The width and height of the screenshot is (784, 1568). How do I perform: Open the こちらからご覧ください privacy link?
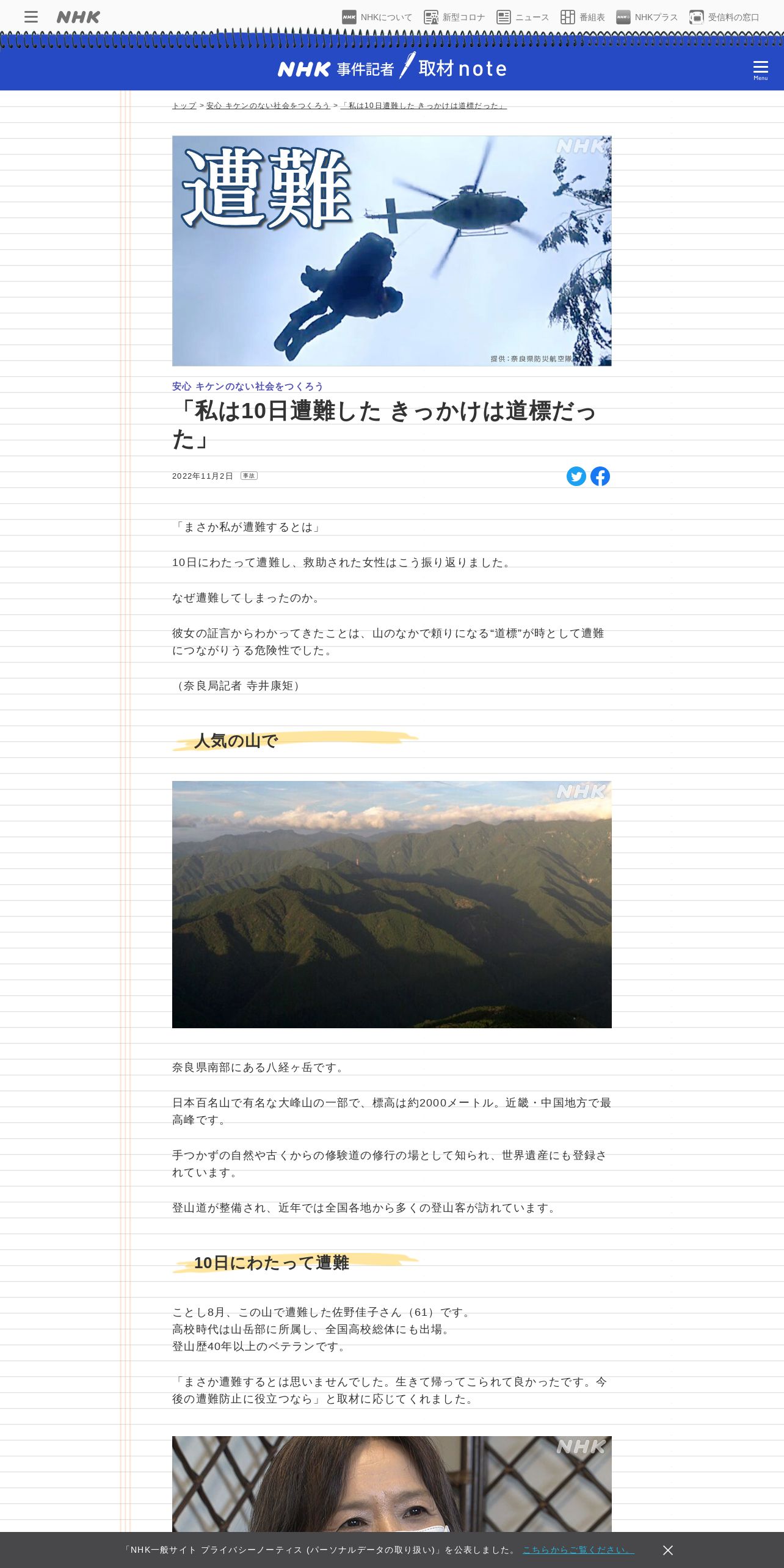pos(578,1550)
